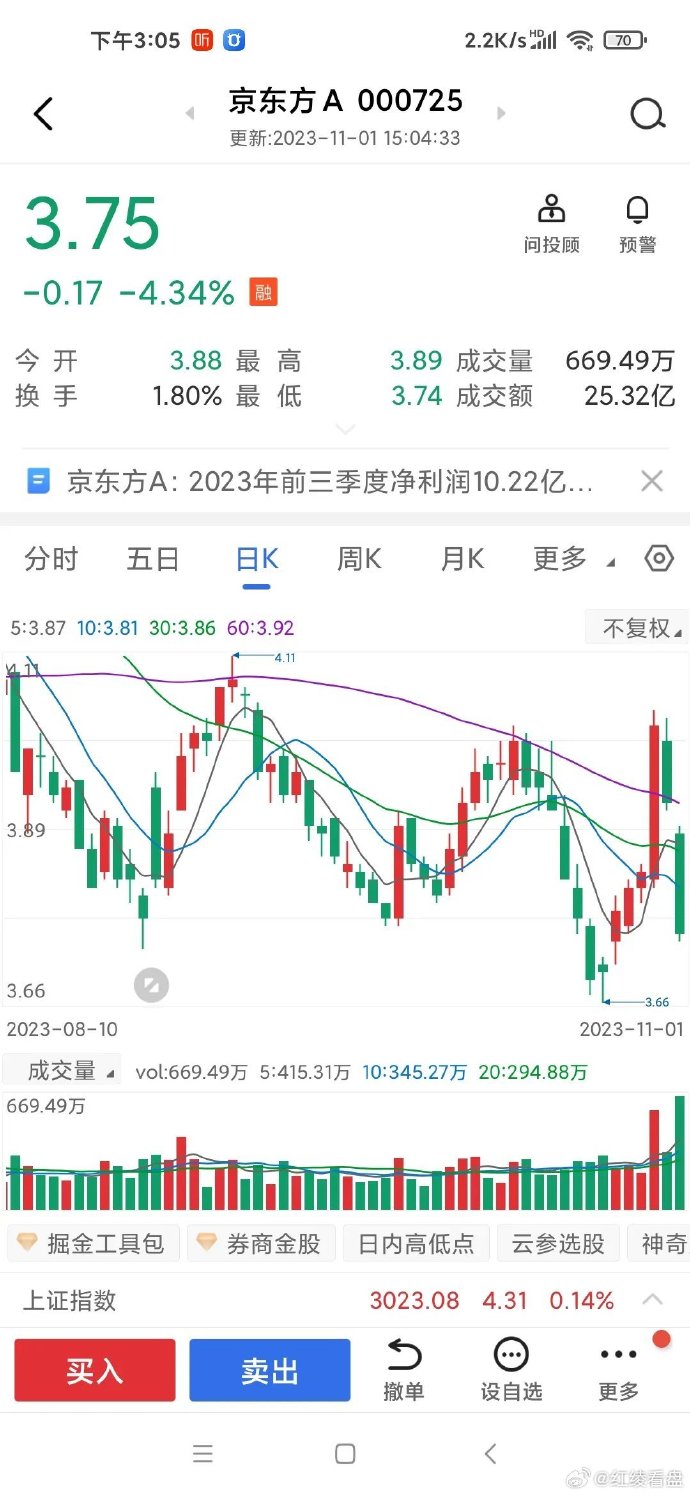The image size is (690, 1495).
Task: Set a price alert via 预警
Action: point(637,224)
